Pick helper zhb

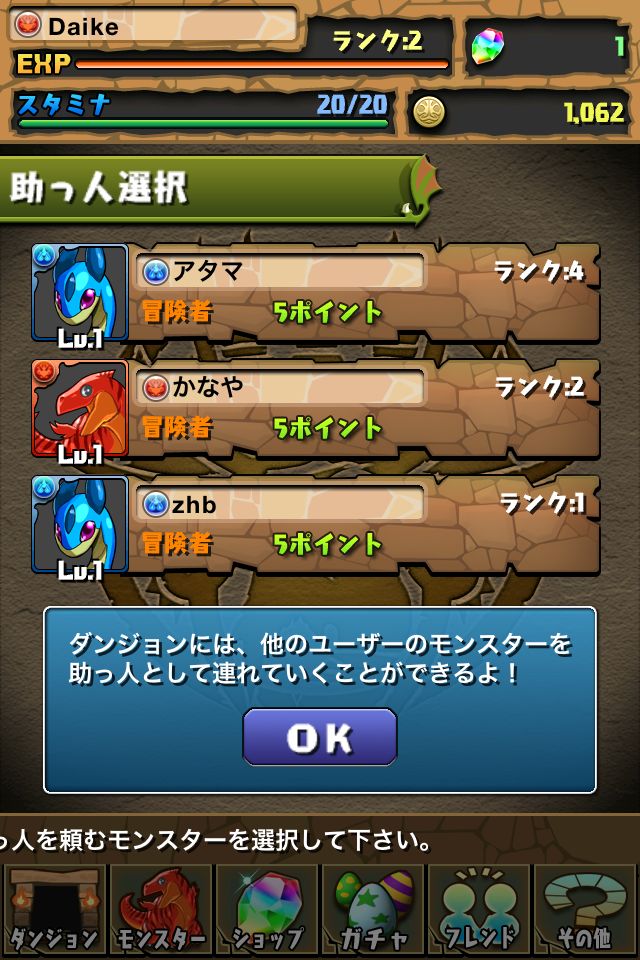(x=316, y=525)
